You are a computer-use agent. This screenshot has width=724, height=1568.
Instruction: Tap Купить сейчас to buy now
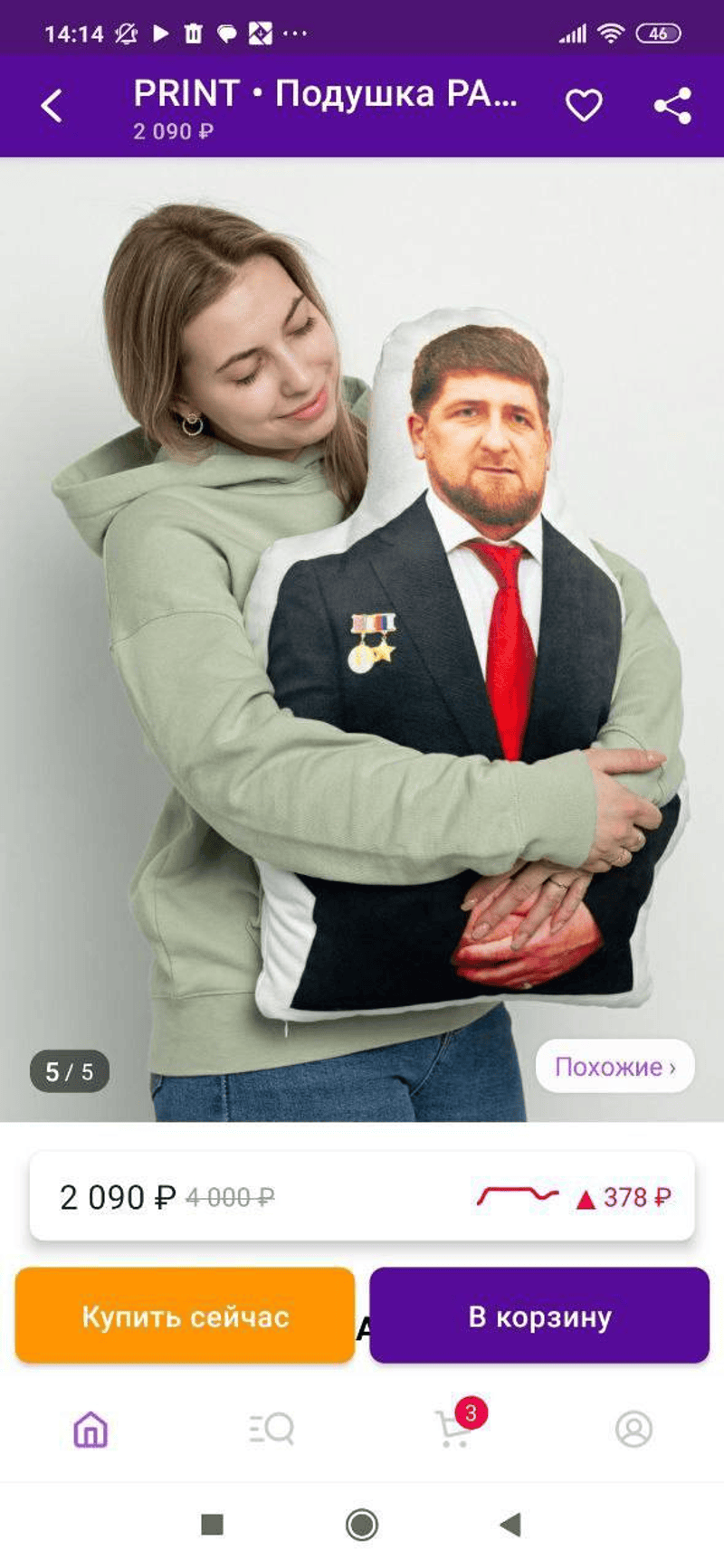tap(185, 1316)
